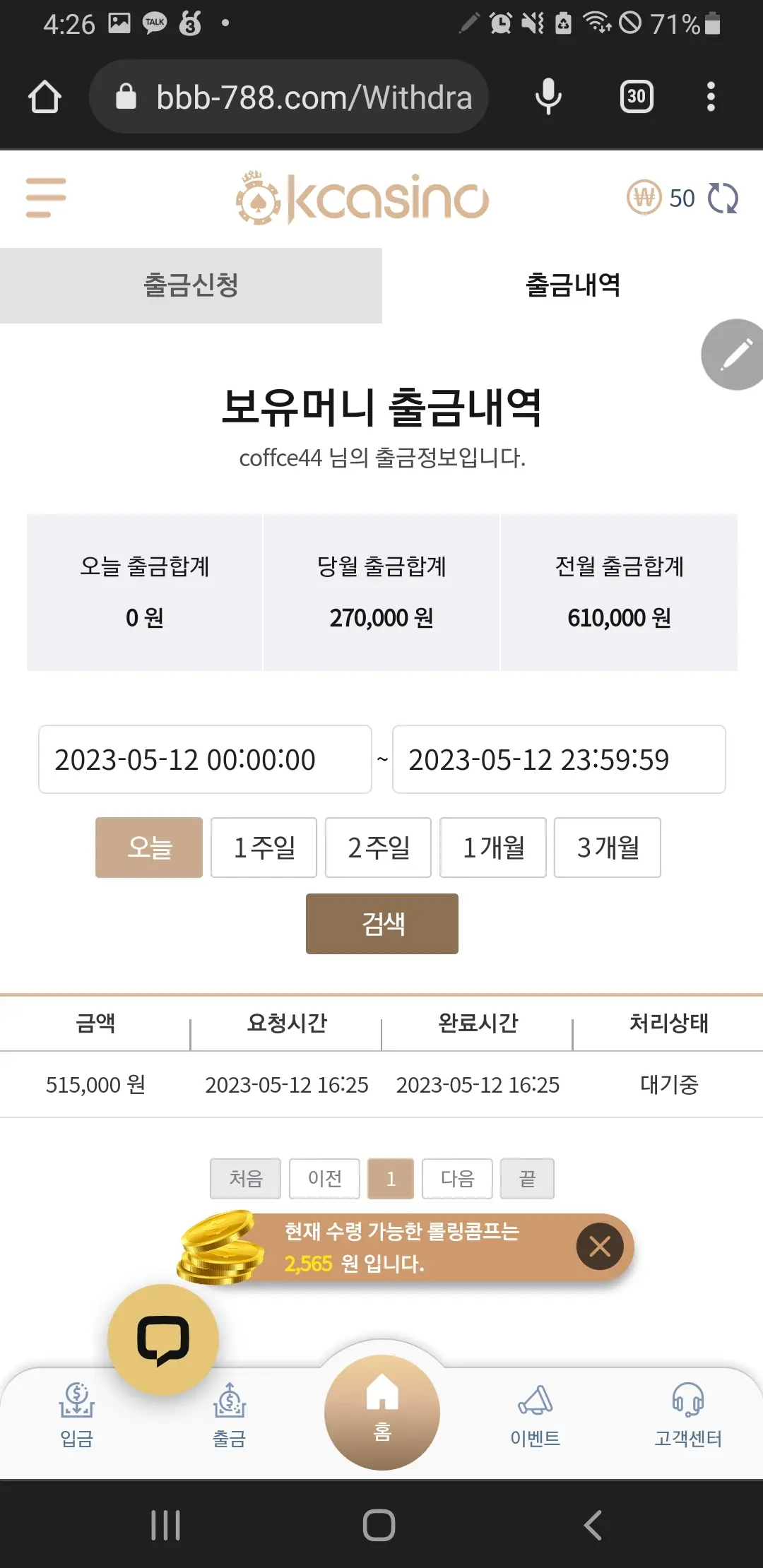Screen dimensions: 763x1568
Task: Set the range to 1개월
Action: 492,848
